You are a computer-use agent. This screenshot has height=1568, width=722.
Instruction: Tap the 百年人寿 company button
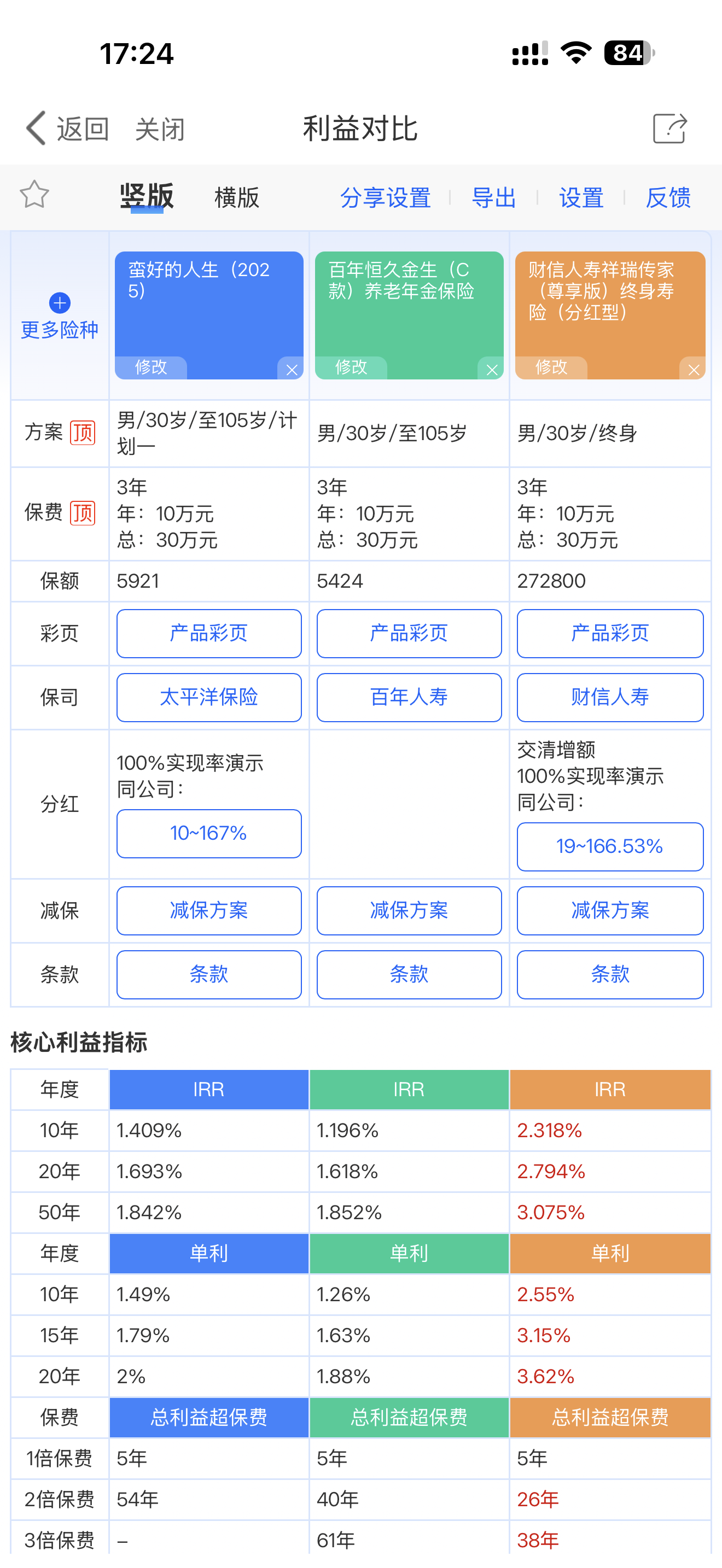[x=409, y=697]
